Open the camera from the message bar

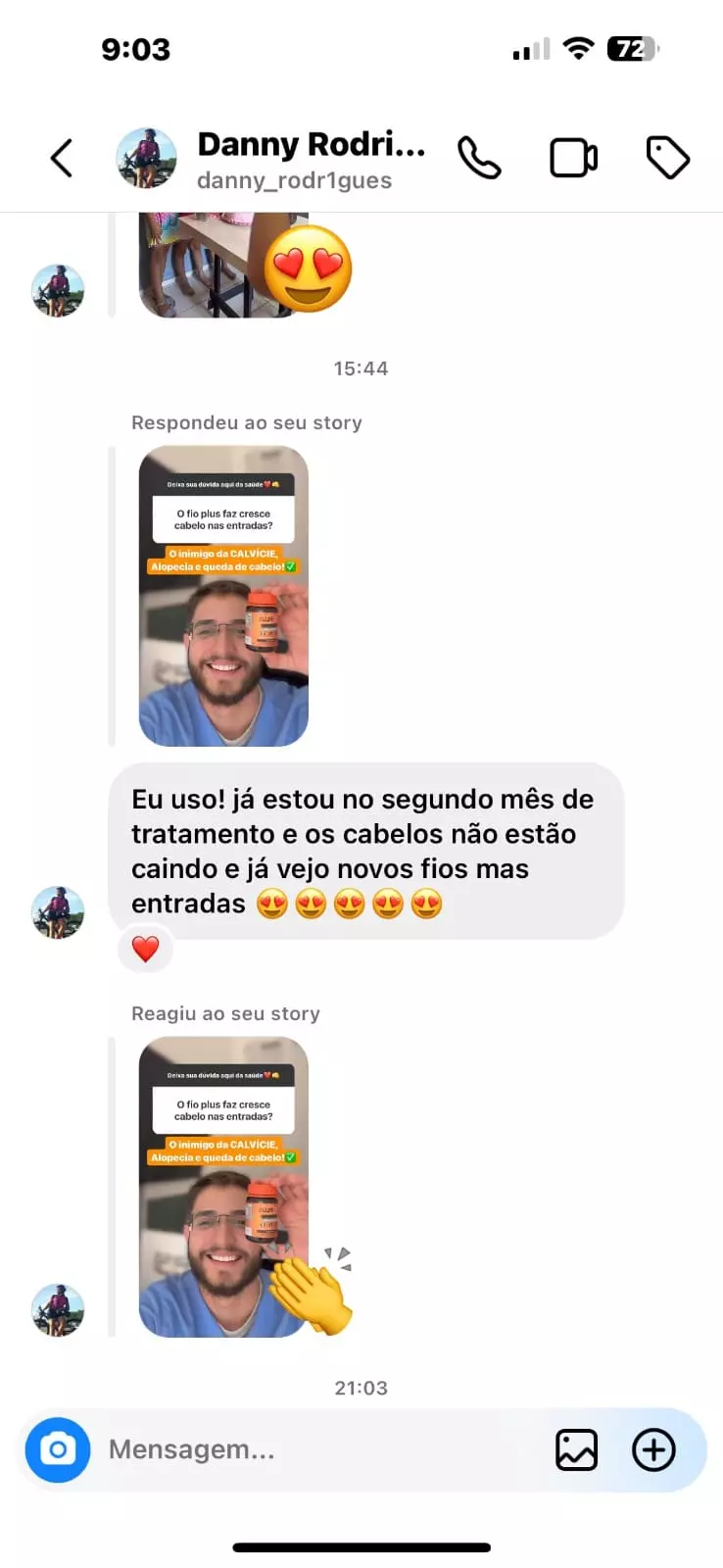[x=58, y=1449]
